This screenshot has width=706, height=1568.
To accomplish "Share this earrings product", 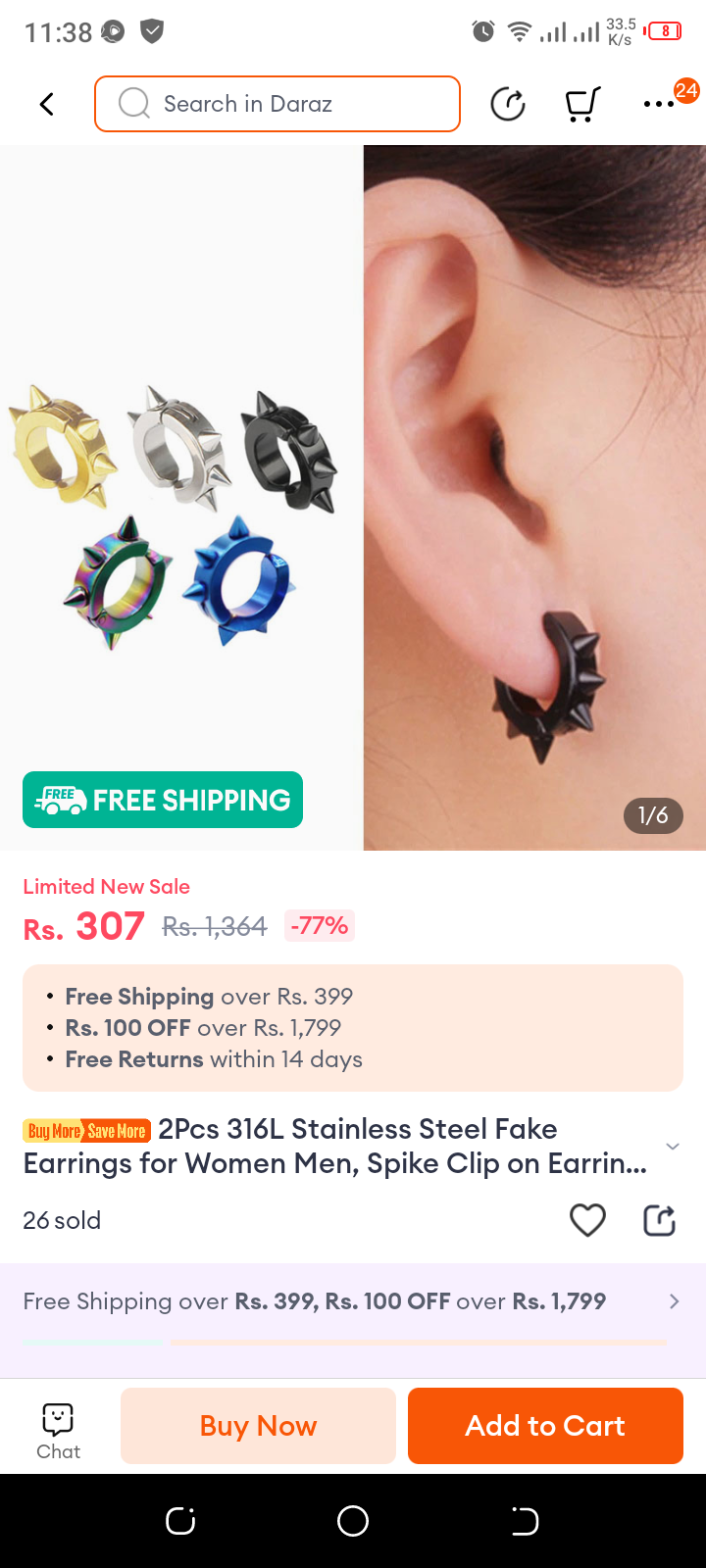I will 659,1220.
